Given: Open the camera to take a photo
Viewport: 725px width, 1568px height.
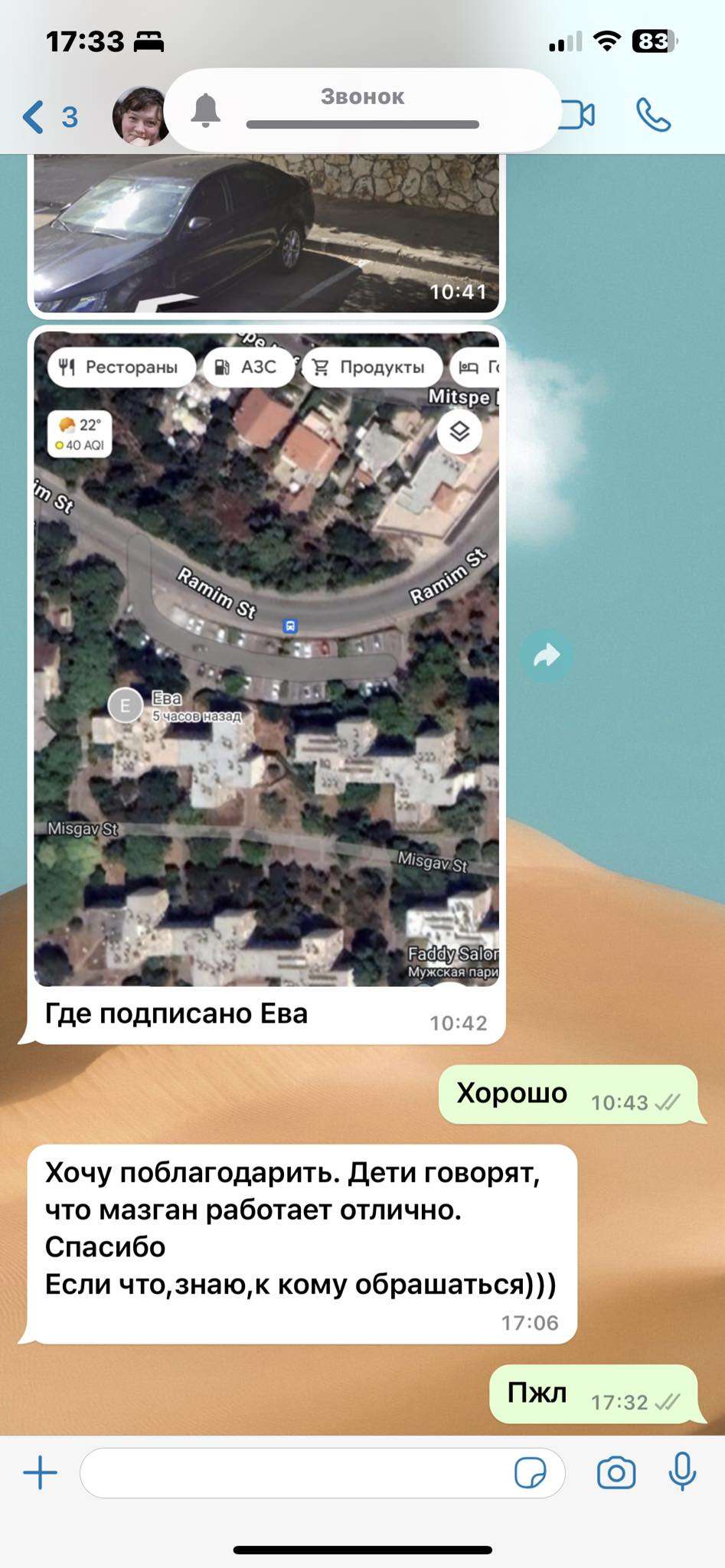Looking at the screenshot, I should coord(616,1472).
